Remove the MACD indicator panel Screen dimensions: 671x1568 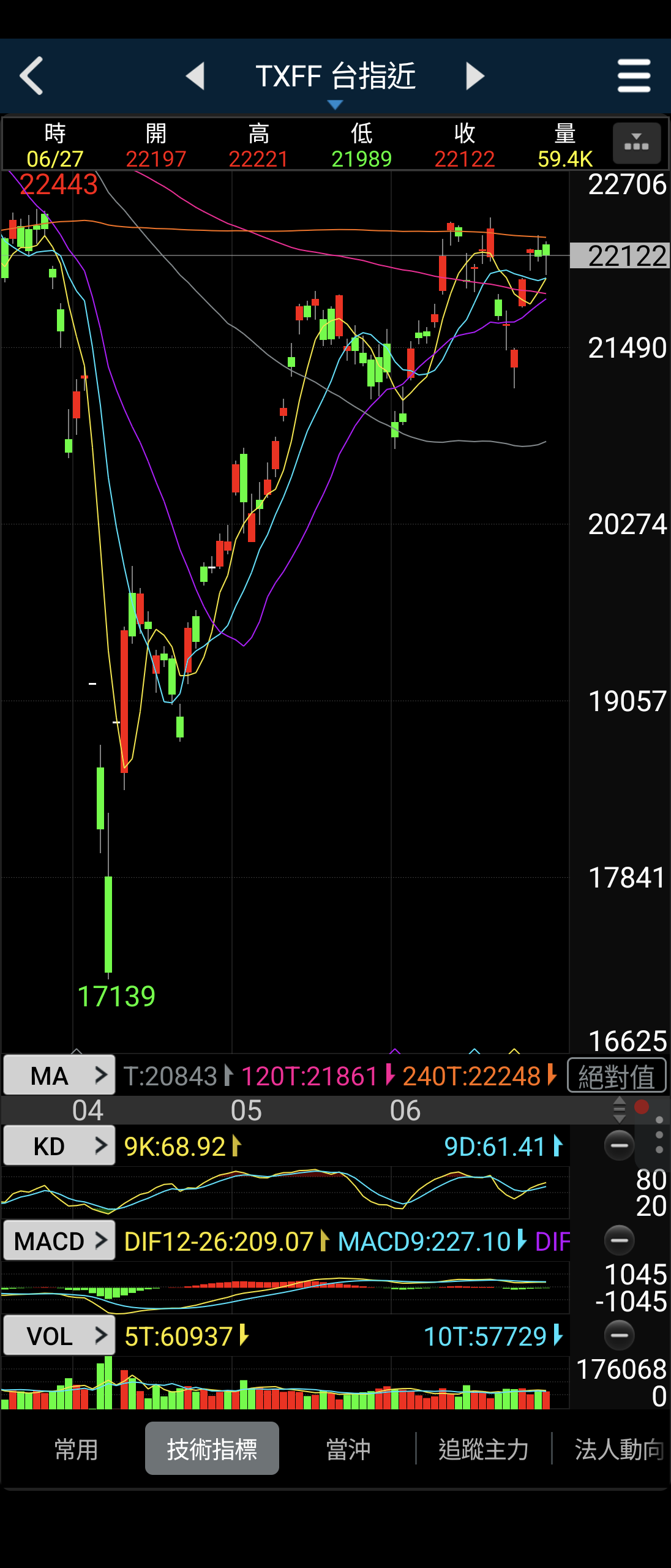click(x=619, y=1240)
